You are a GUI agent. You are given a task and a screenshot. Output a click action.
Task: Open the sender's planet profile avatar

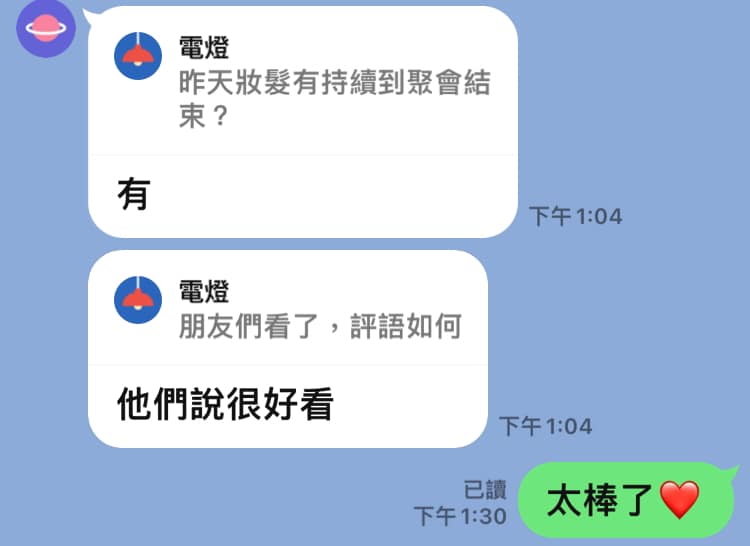tap(47, 27)
